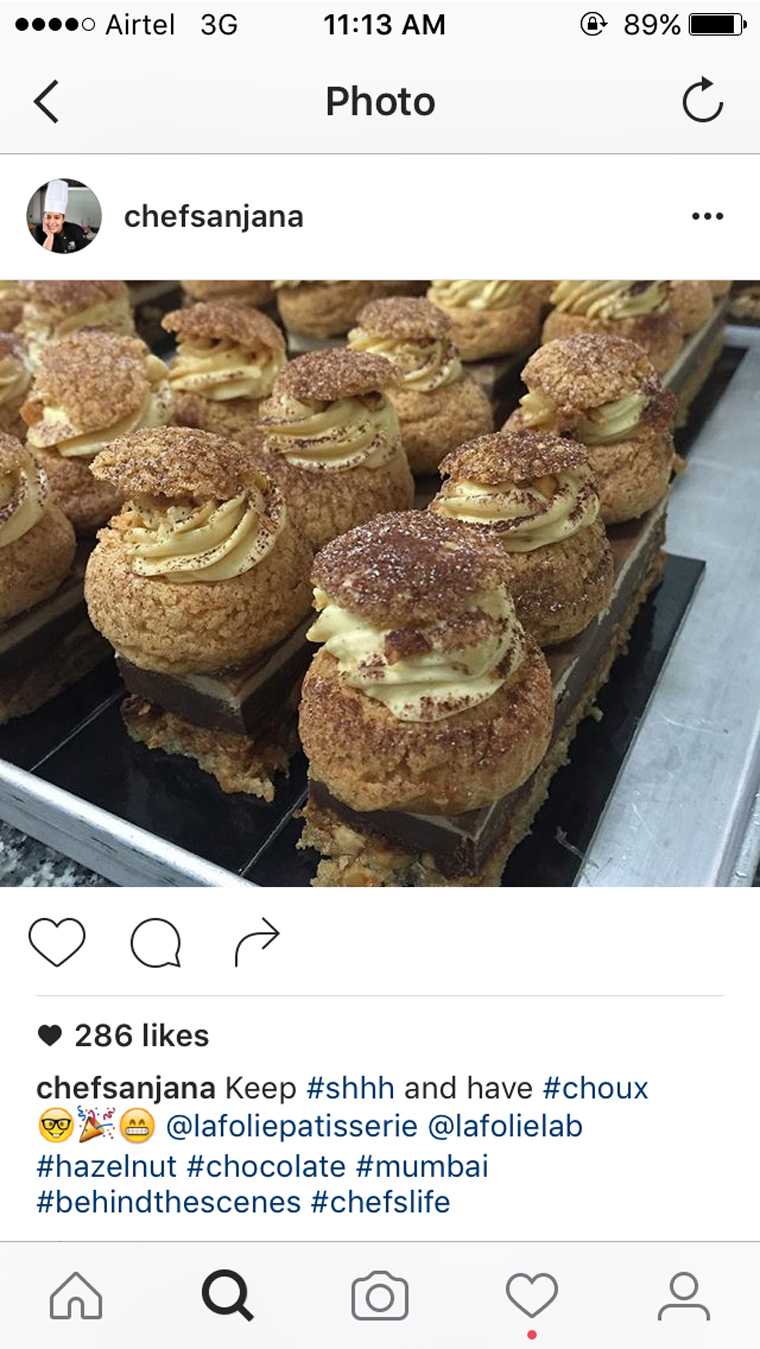Open the Camera tab
Viewport: 760px width, 1349px height.
point(380,1296)
